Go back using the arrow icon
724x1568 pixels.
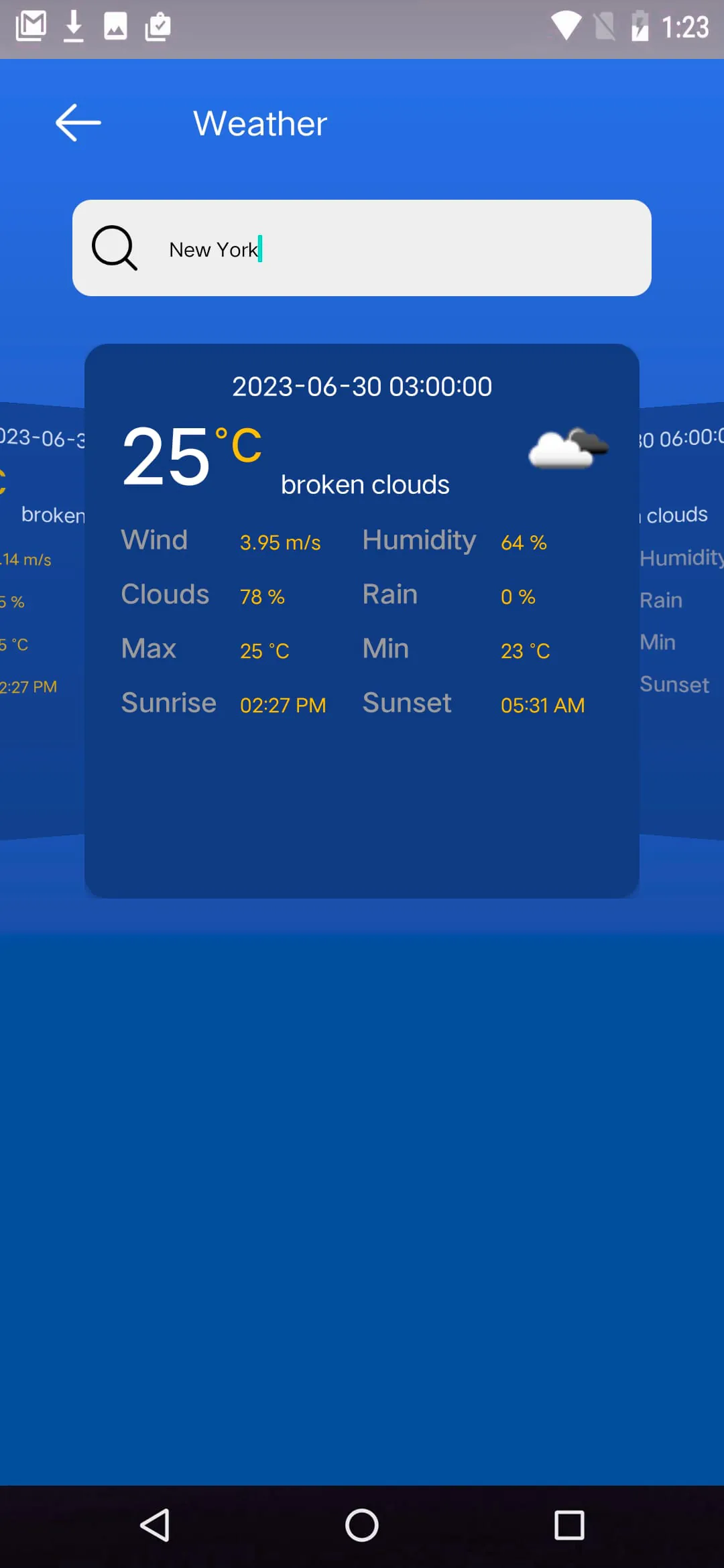(78, 123)
